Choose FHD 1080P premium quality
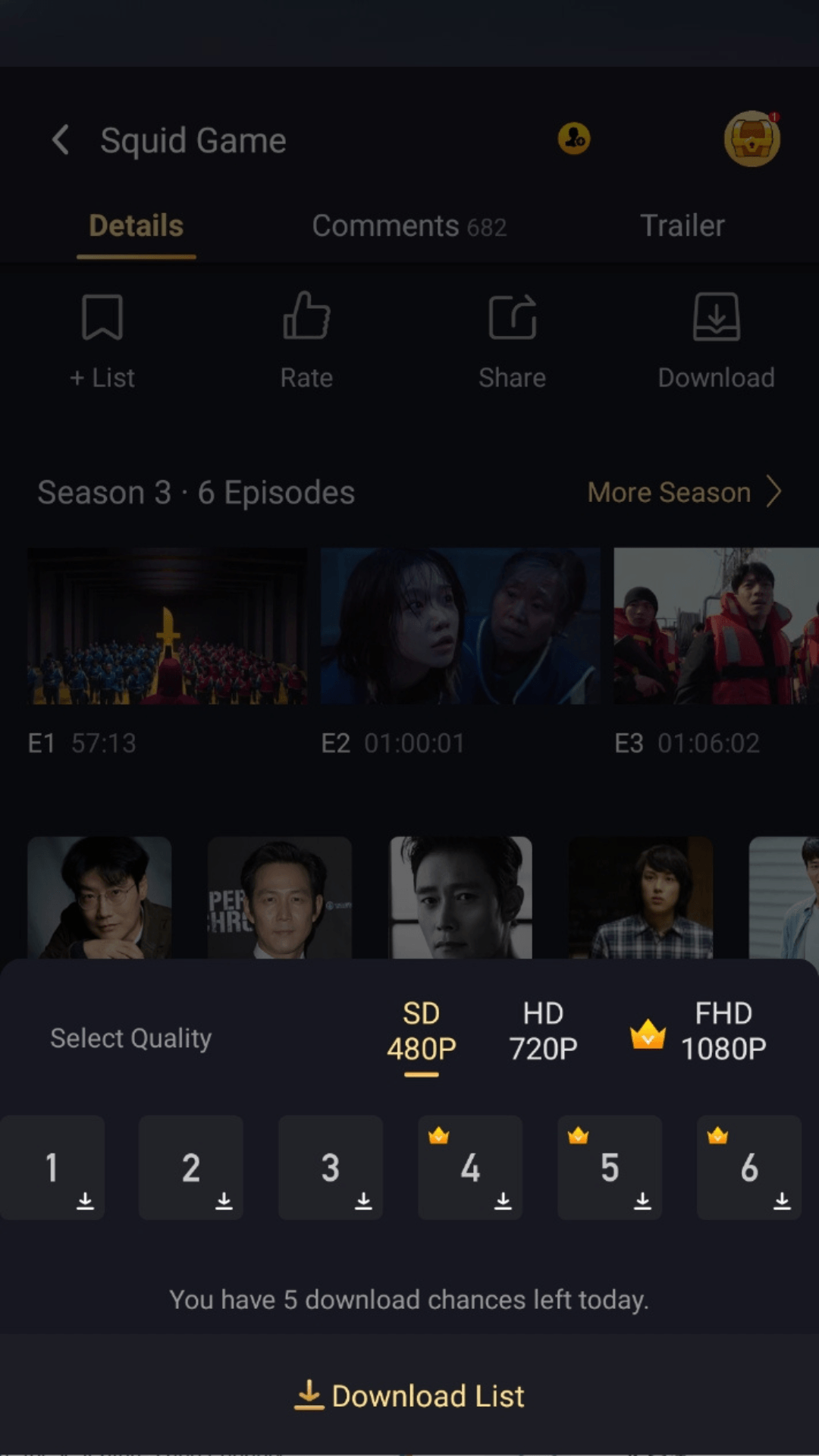This screenshot has height=1456, width=819. [x=722, y=1032]
